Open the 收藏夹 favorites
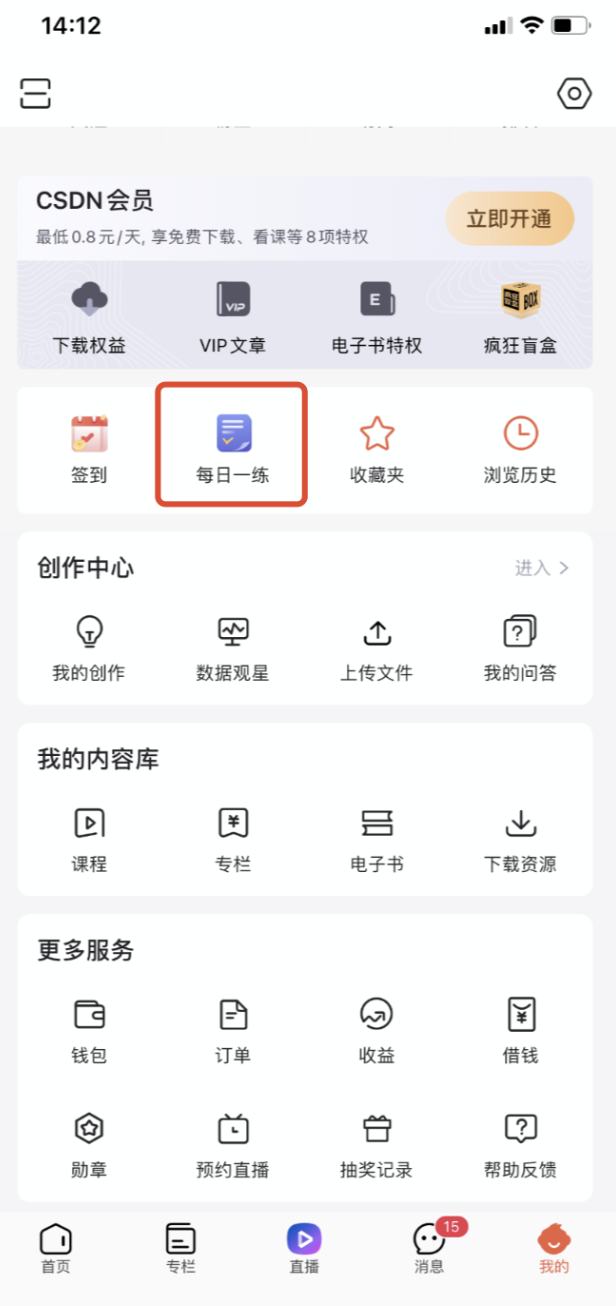616x1306 pixels. 376,450
